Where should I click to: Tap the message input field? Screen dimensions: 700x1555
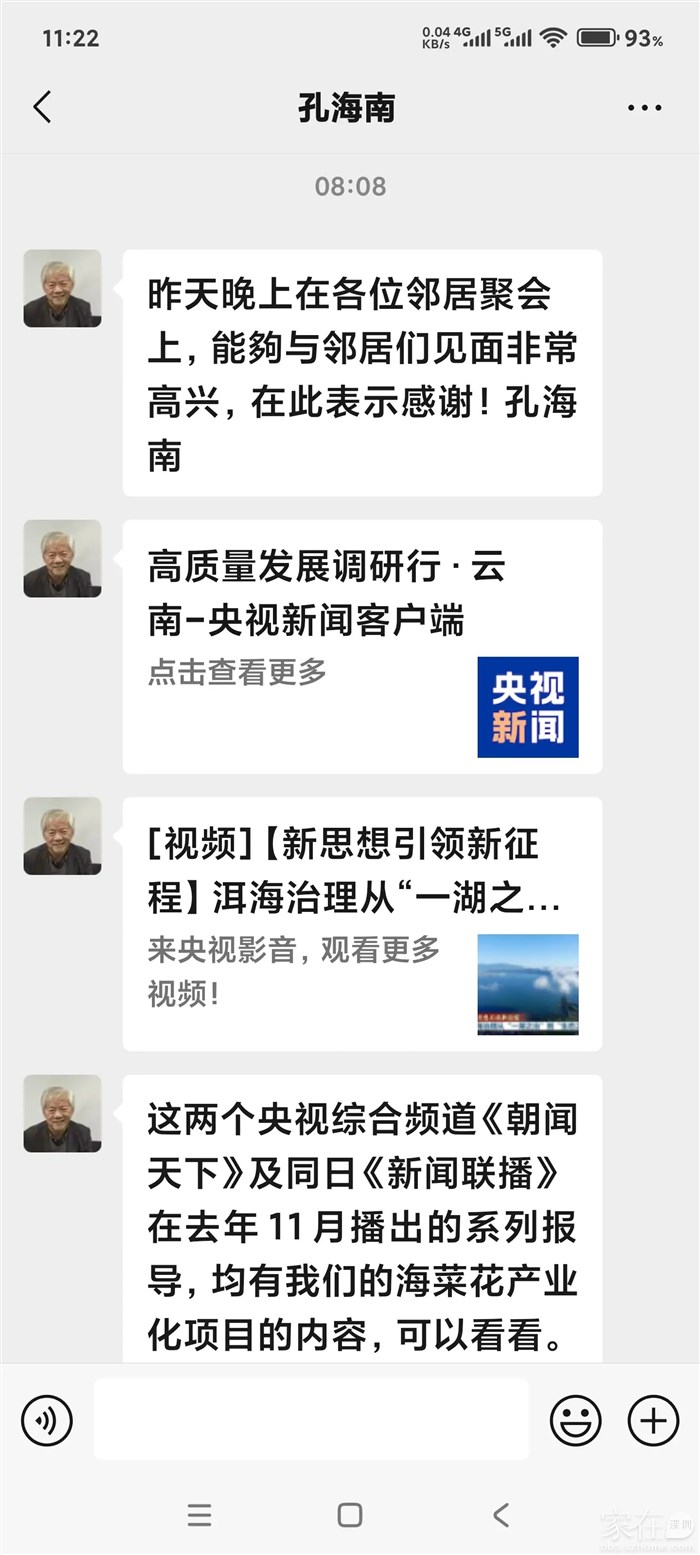point(311,1420)
